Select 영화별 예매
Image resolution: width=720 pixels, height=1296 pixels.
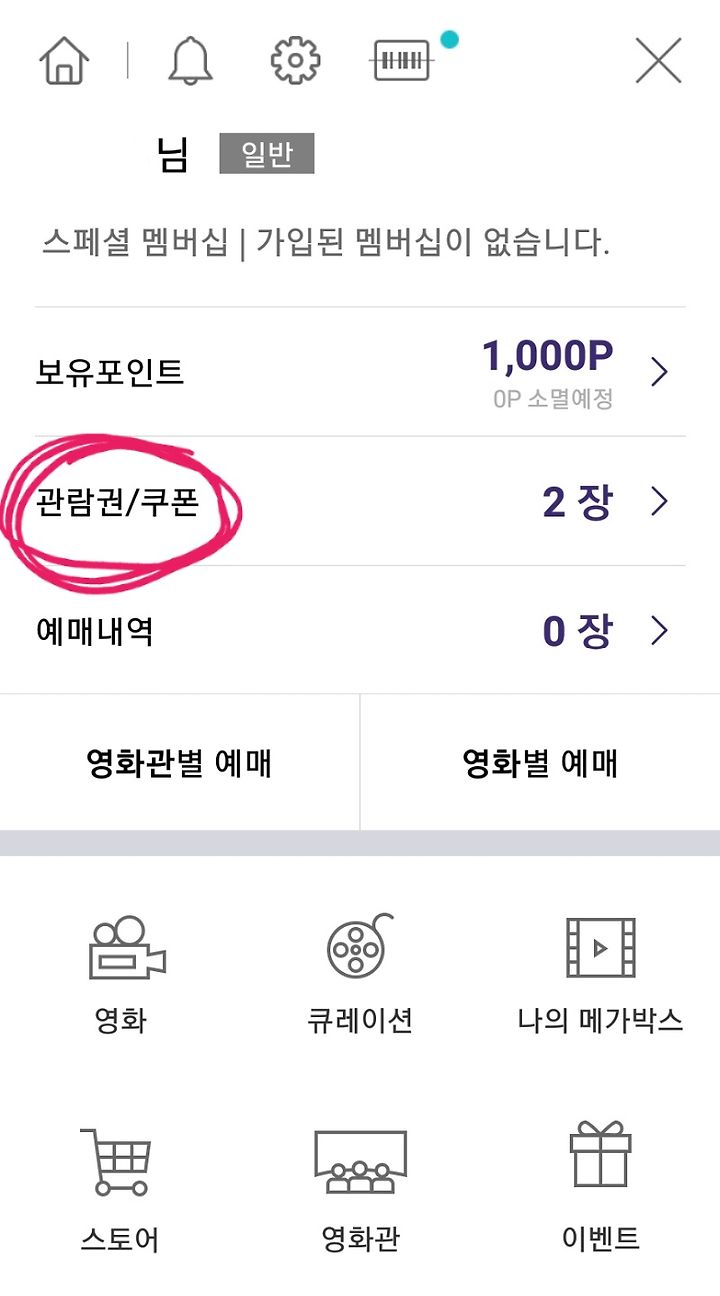coord(540,763)
